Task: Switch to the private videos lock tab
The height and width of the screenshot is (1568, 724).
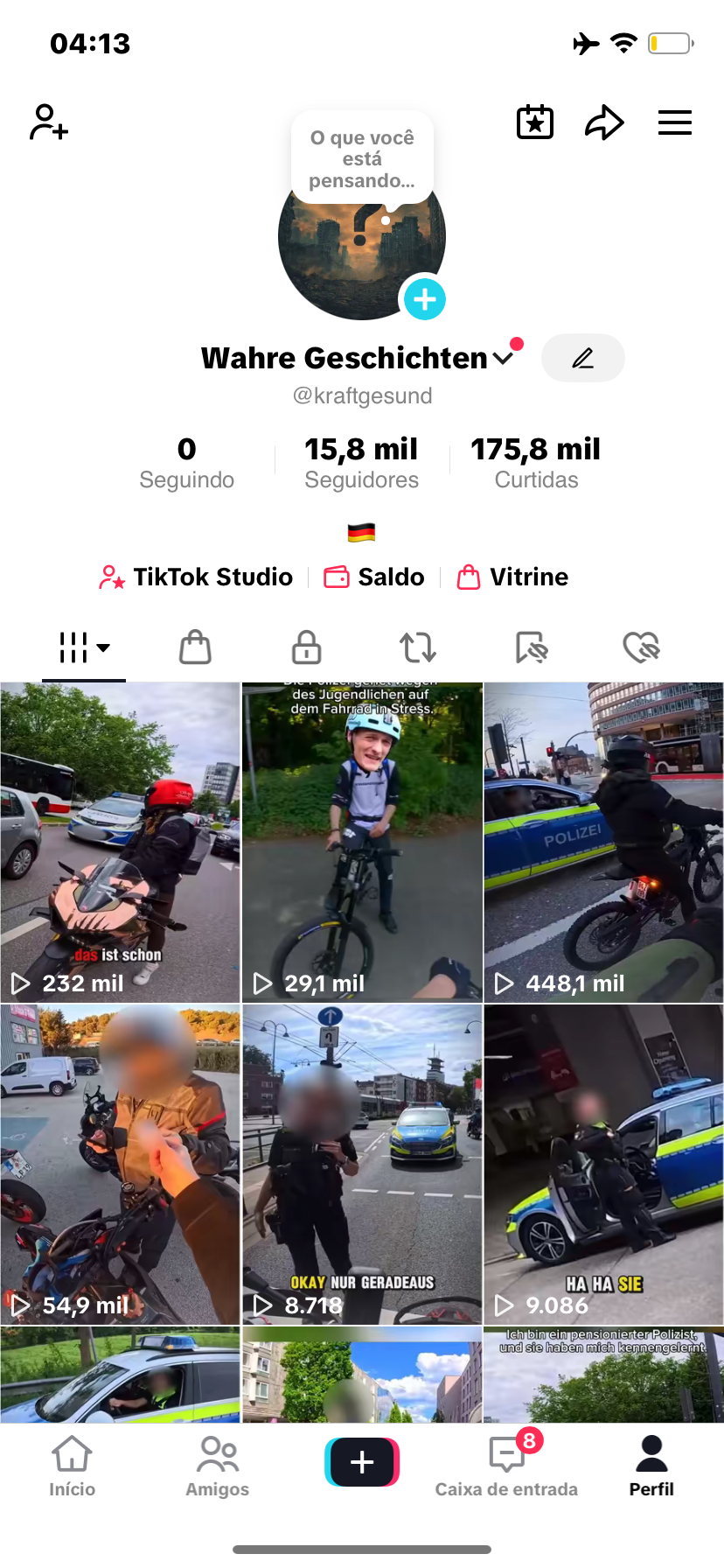Action: pyautogui.click(x=306, y=647)
